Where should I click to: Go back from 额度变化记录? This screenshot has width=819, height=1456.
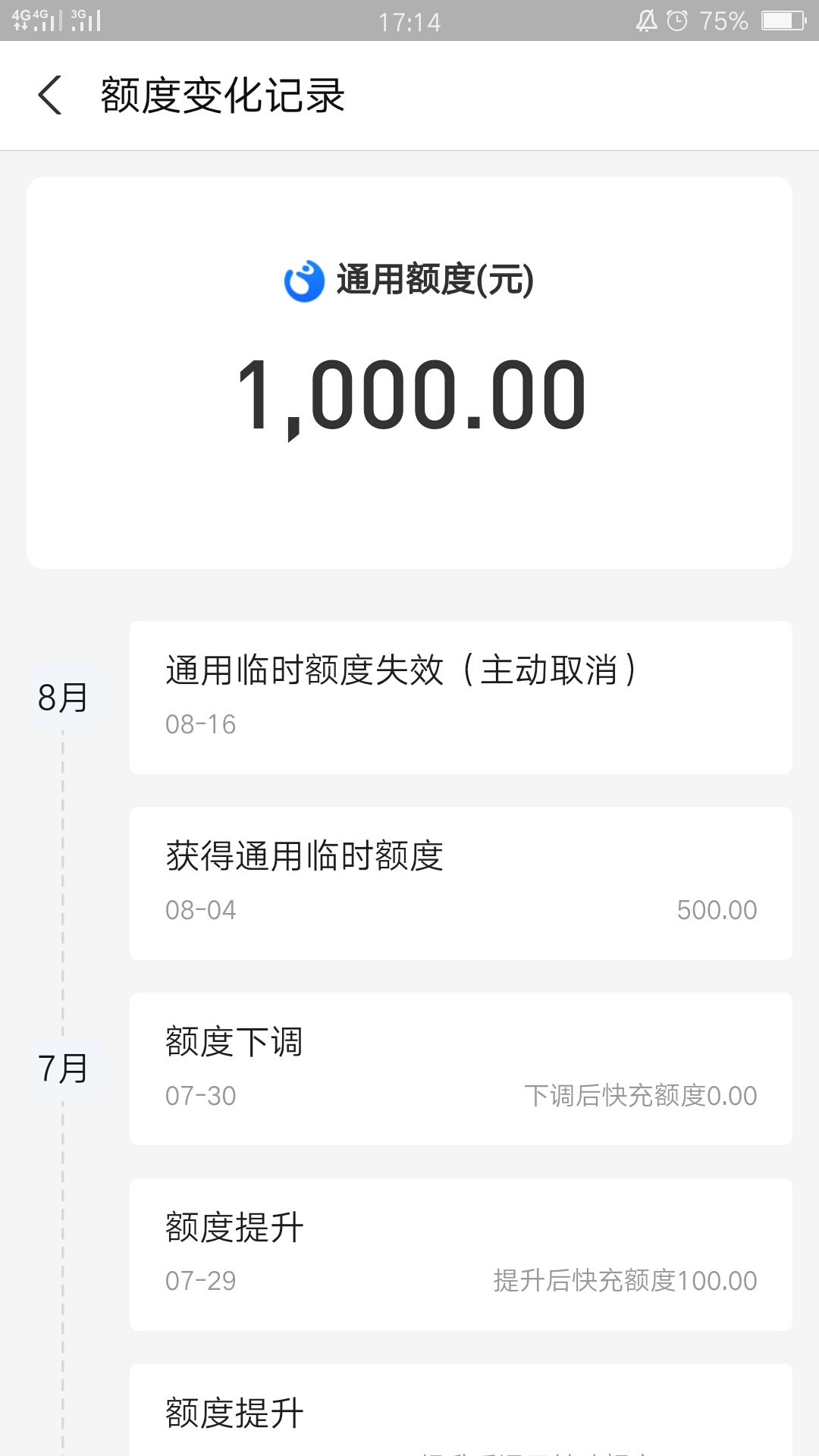pos(50,96)
